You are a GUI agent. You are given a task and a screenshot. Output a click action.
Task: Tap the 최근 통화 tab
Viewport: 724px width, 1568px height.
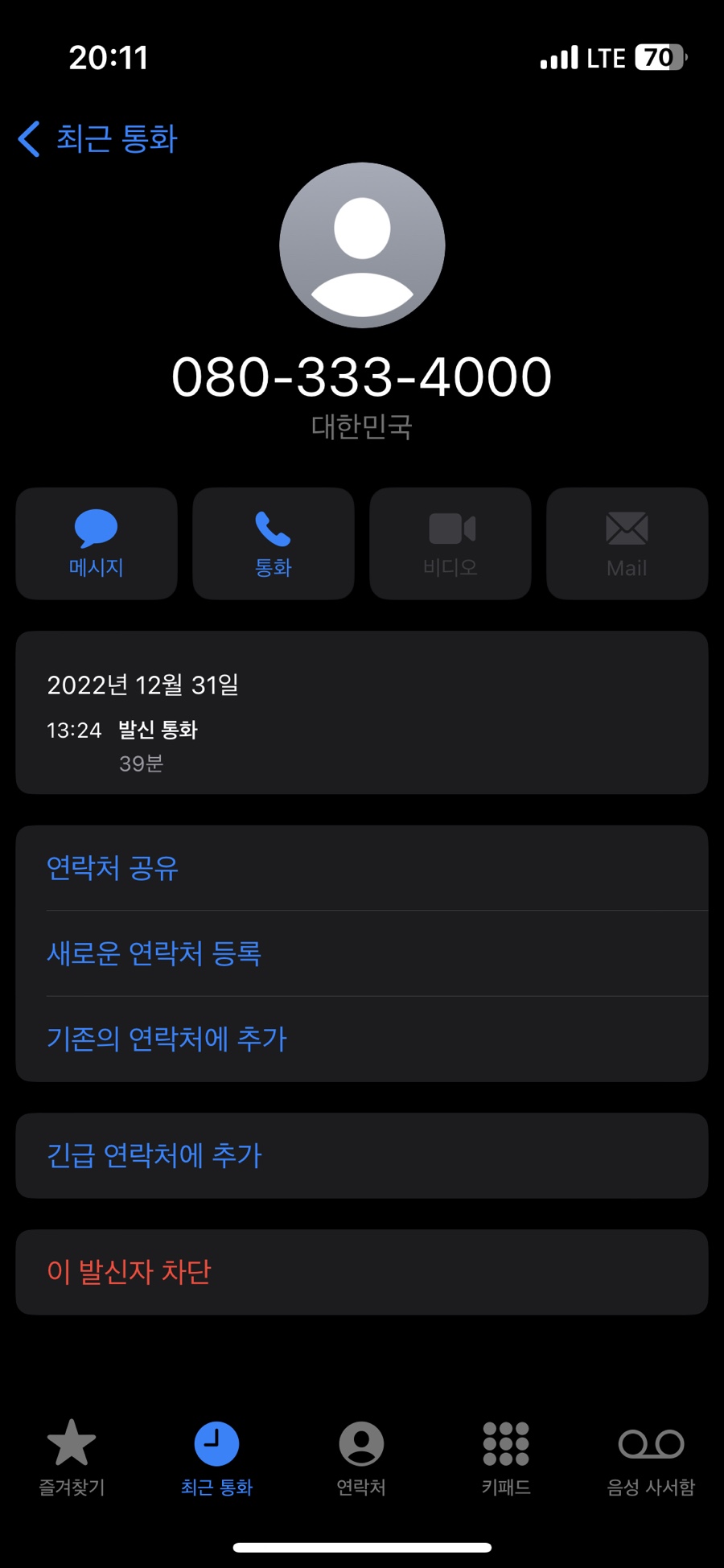coord(217,1457)
